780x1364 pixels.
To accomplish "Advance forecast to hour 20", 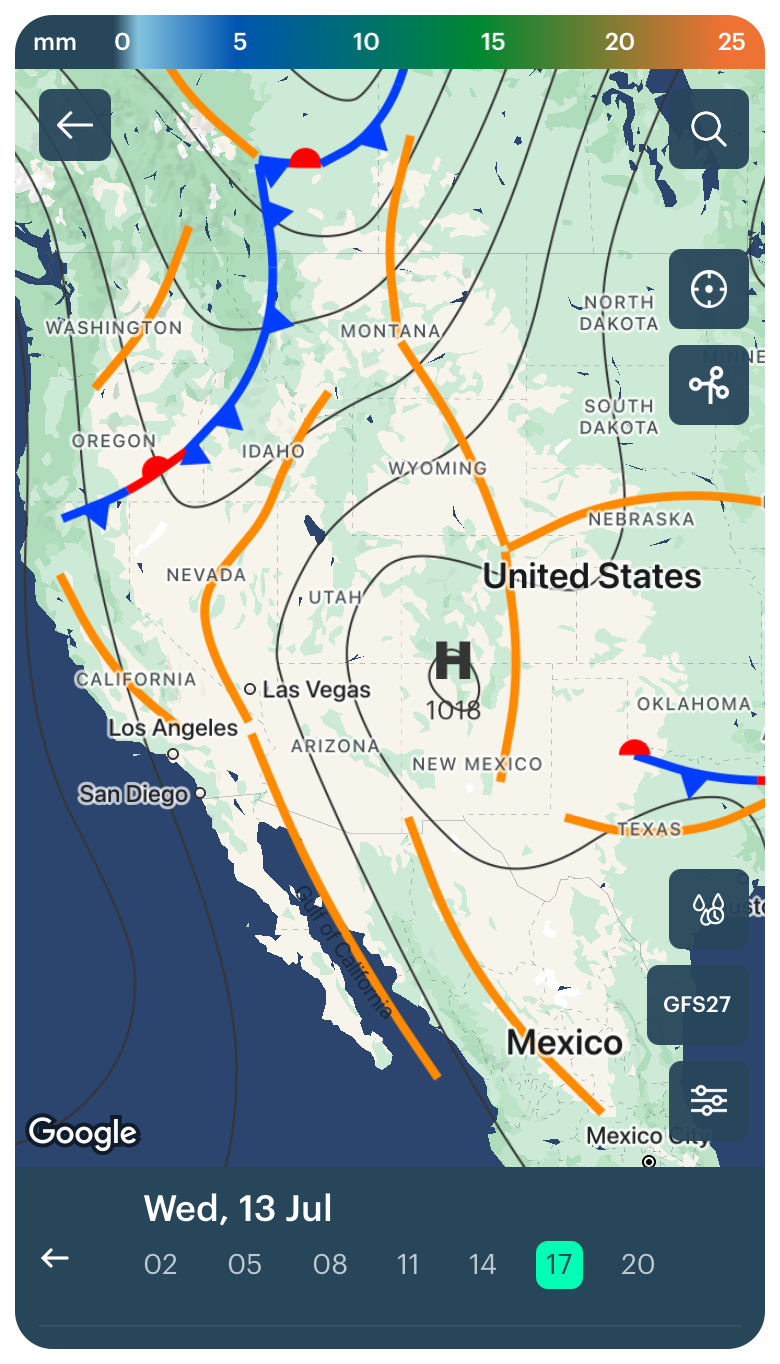I will 639,1264.
